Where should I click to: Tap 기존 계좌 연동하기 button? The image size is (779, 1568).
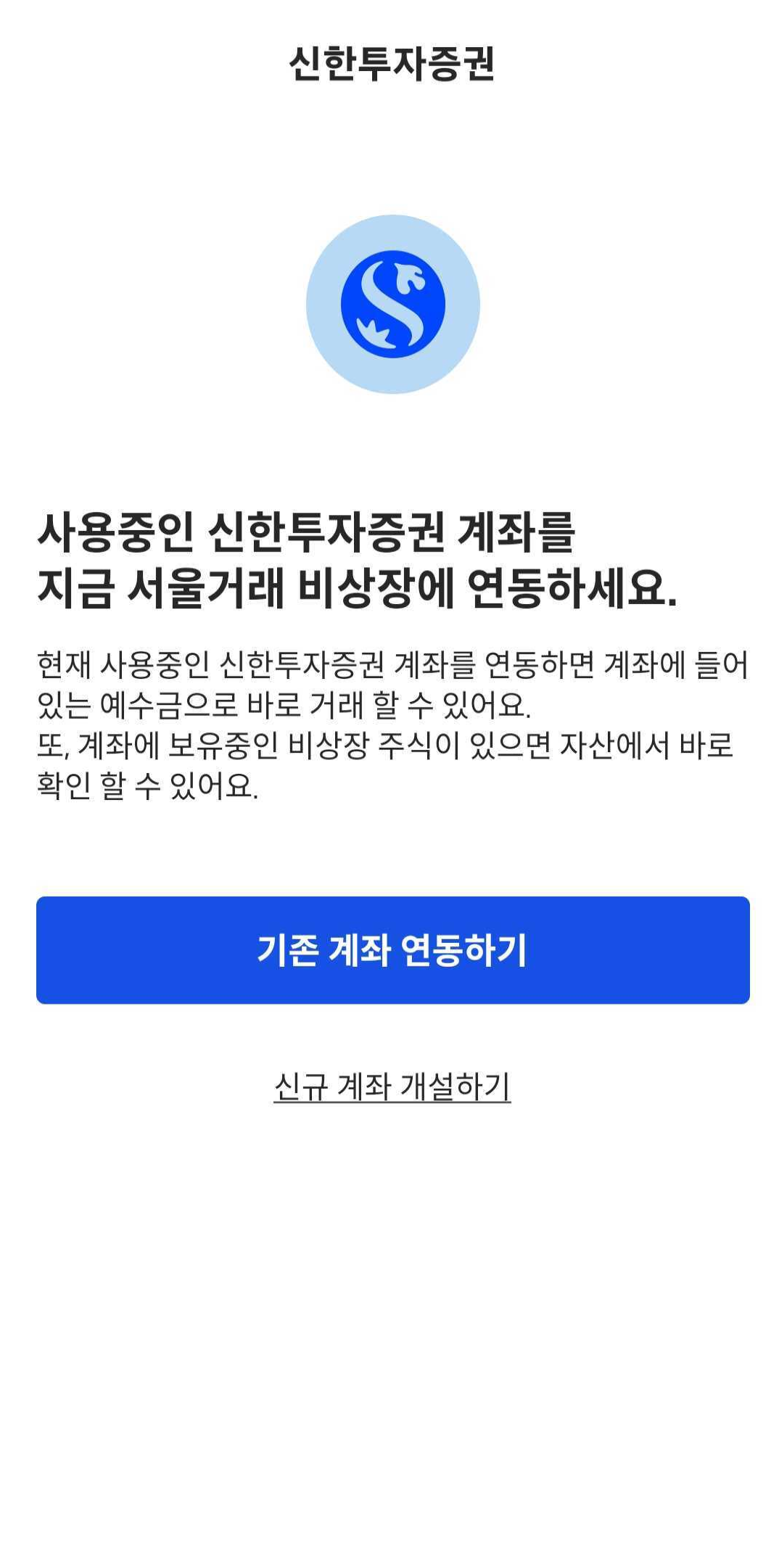tap(392, 950)
